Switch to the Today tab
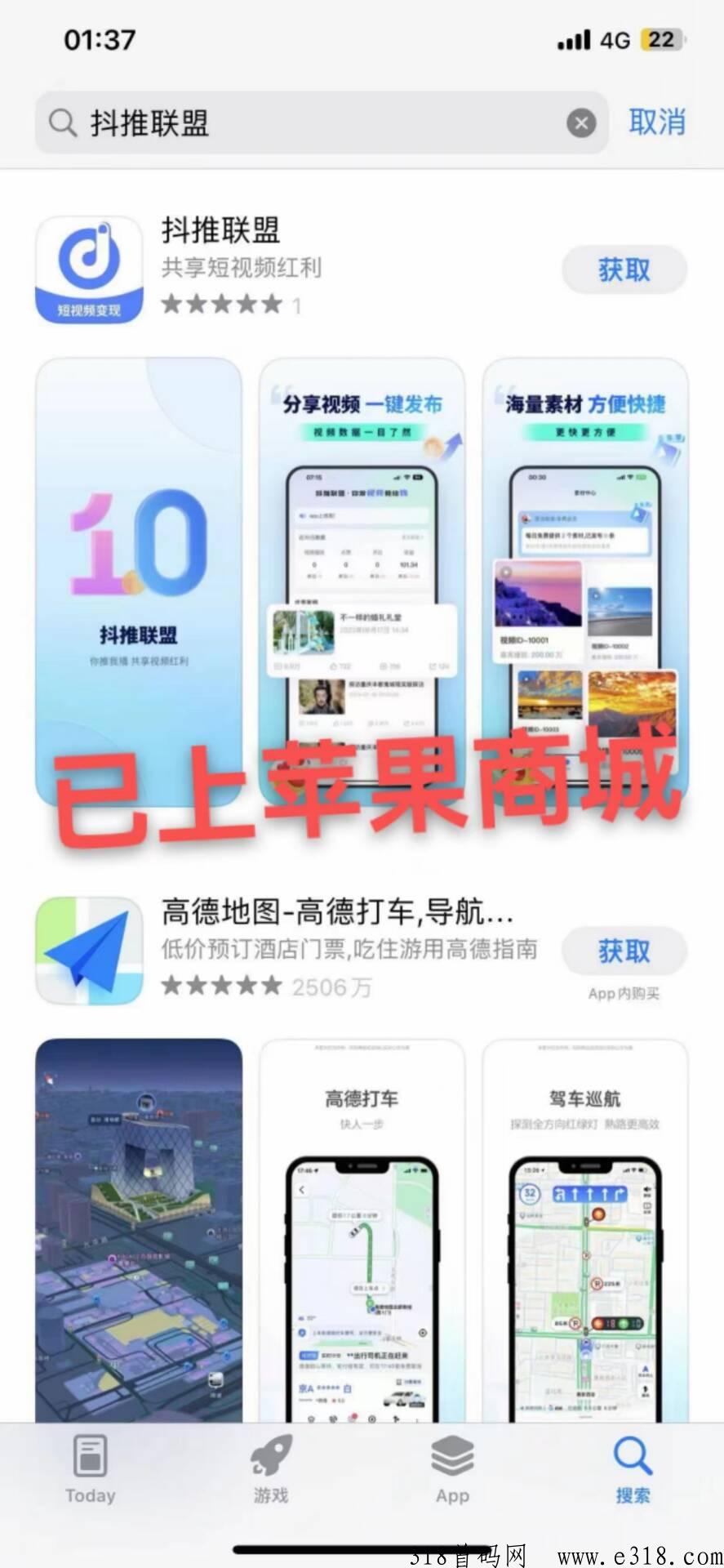 91,1469
